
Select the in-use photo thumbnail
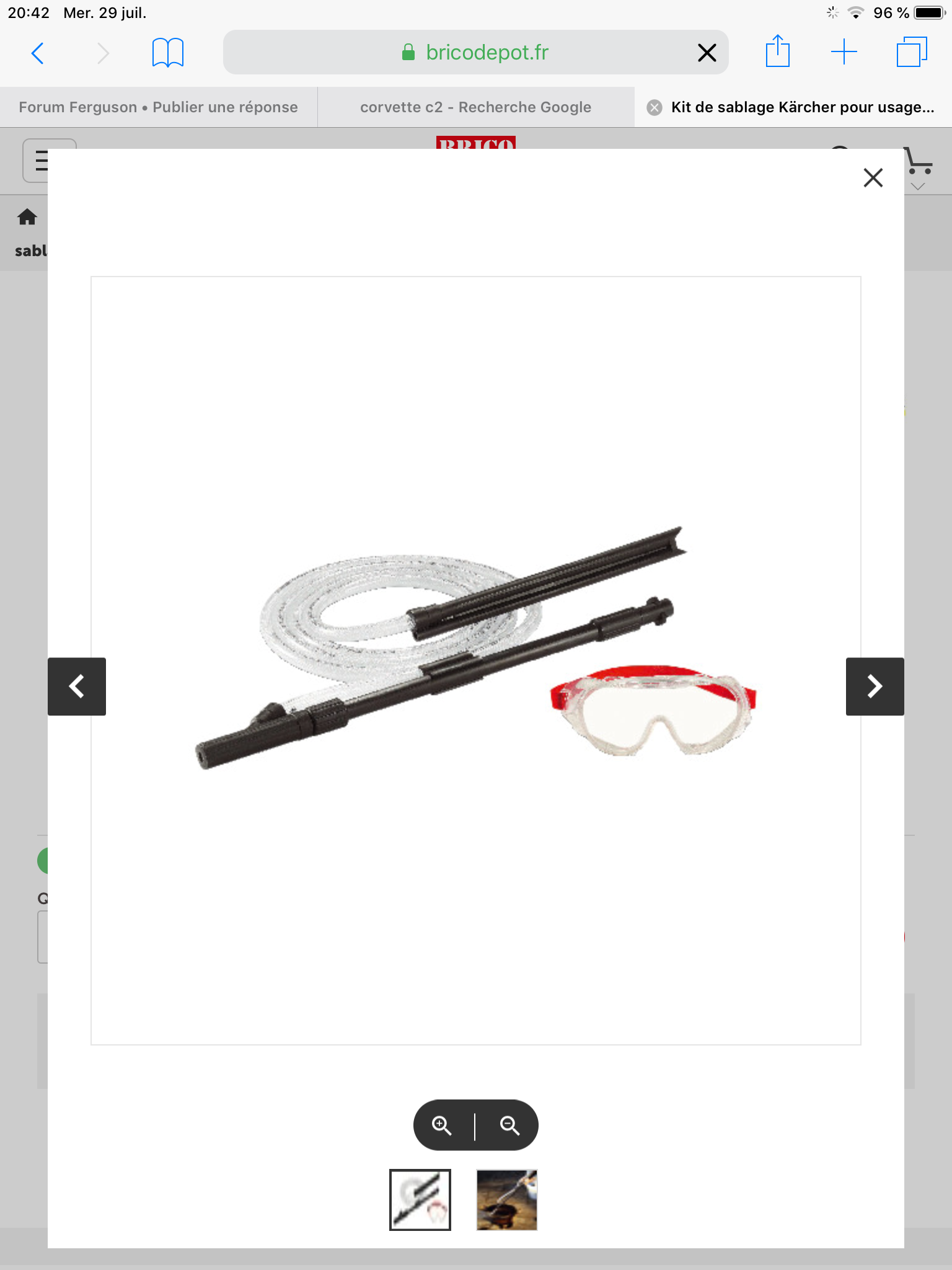(506, 1199)
